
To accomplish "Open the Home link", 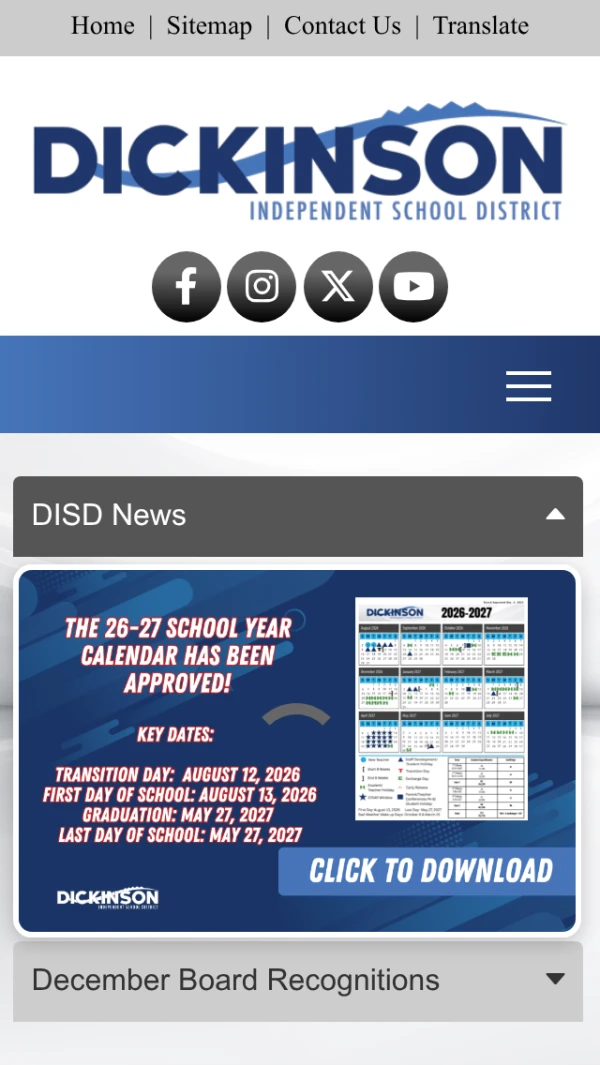I will coord(102,26).
